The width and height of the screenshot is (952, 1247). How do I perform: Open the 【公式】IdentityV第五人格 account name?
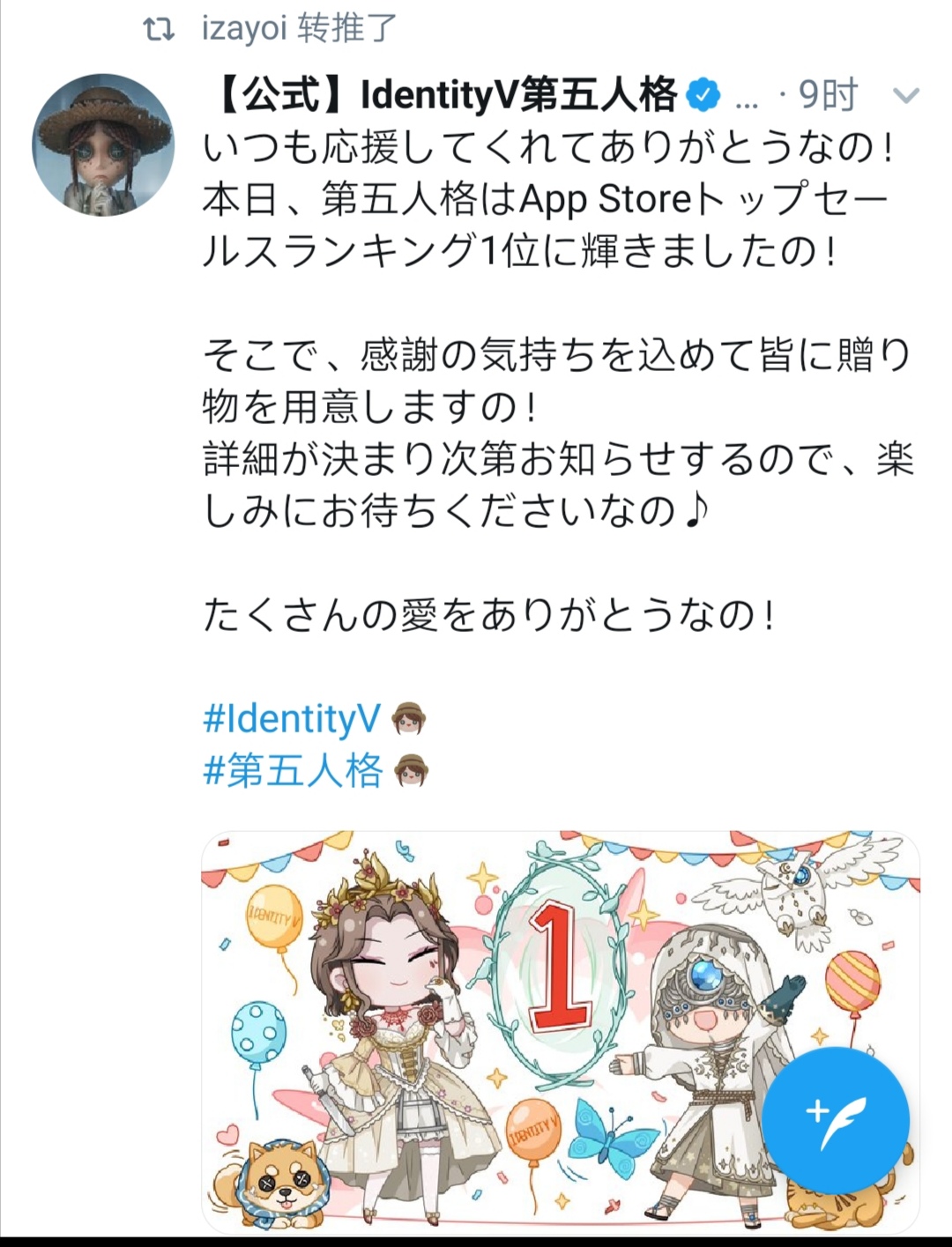coord(447,95)
